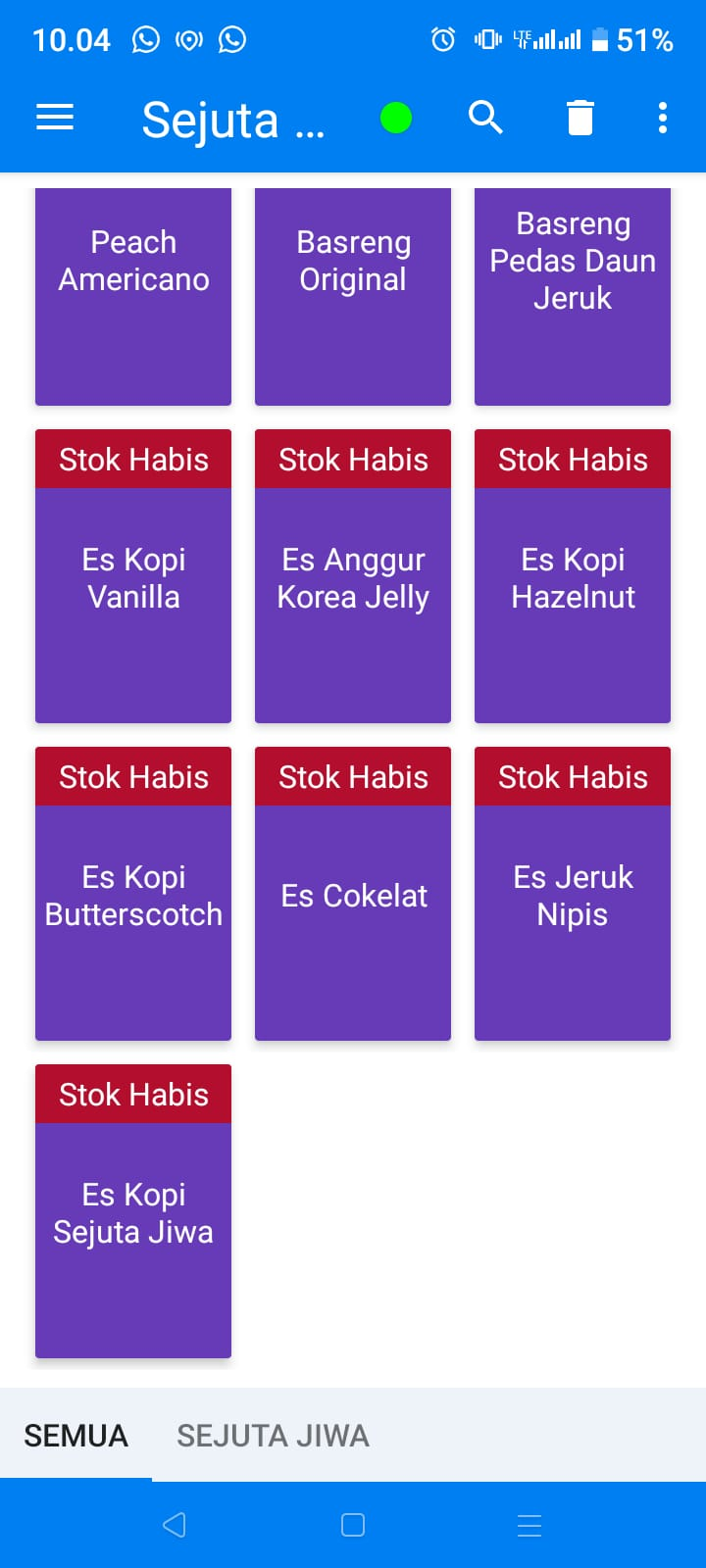
Task: Open the Es Kopi Sejuta Jiwa card
Action: click(133, 1224)
